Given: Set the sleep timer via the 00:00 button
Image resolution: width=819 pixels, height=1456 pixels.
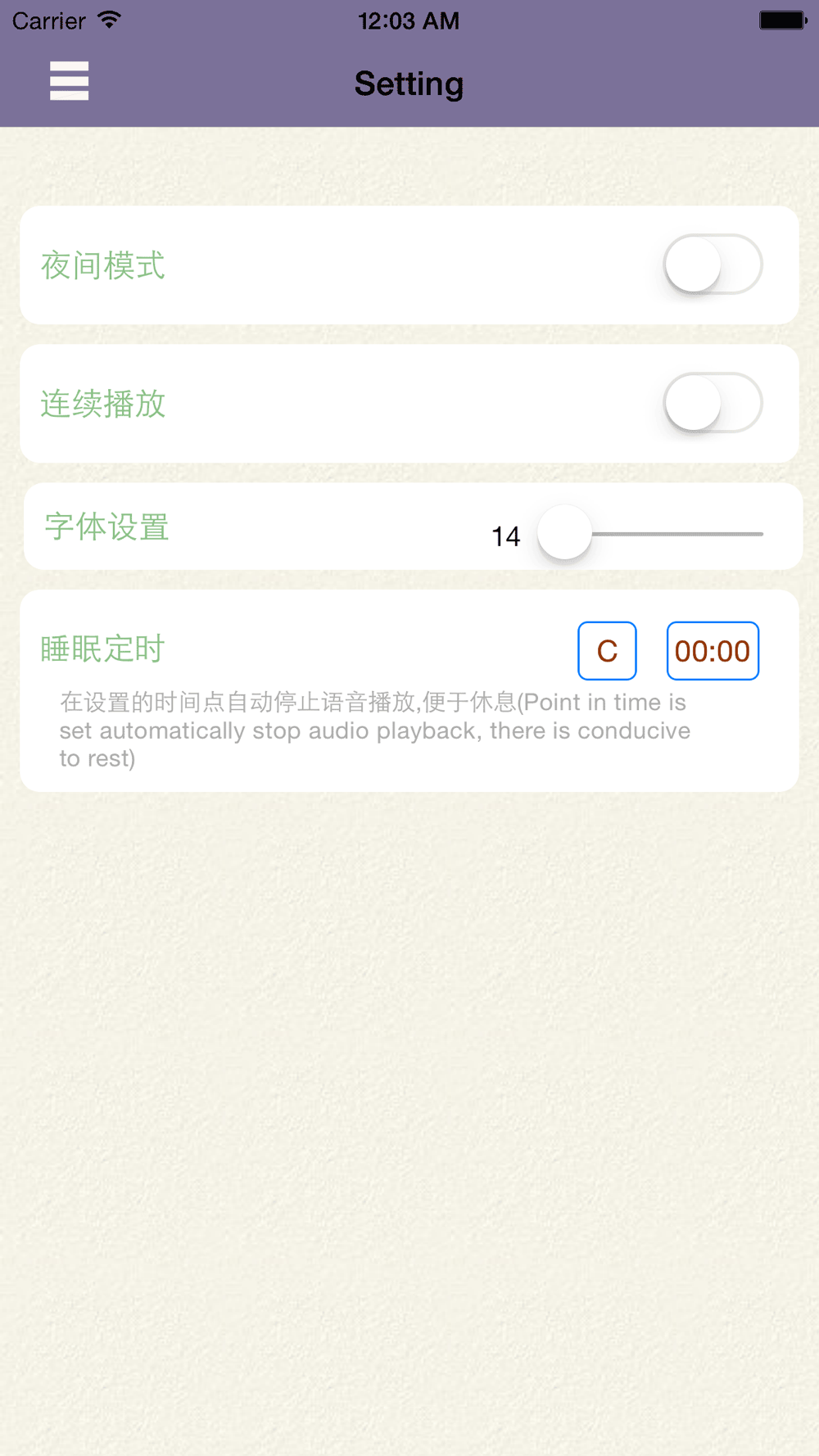Looking at the screenshot, I should point(713,651).
